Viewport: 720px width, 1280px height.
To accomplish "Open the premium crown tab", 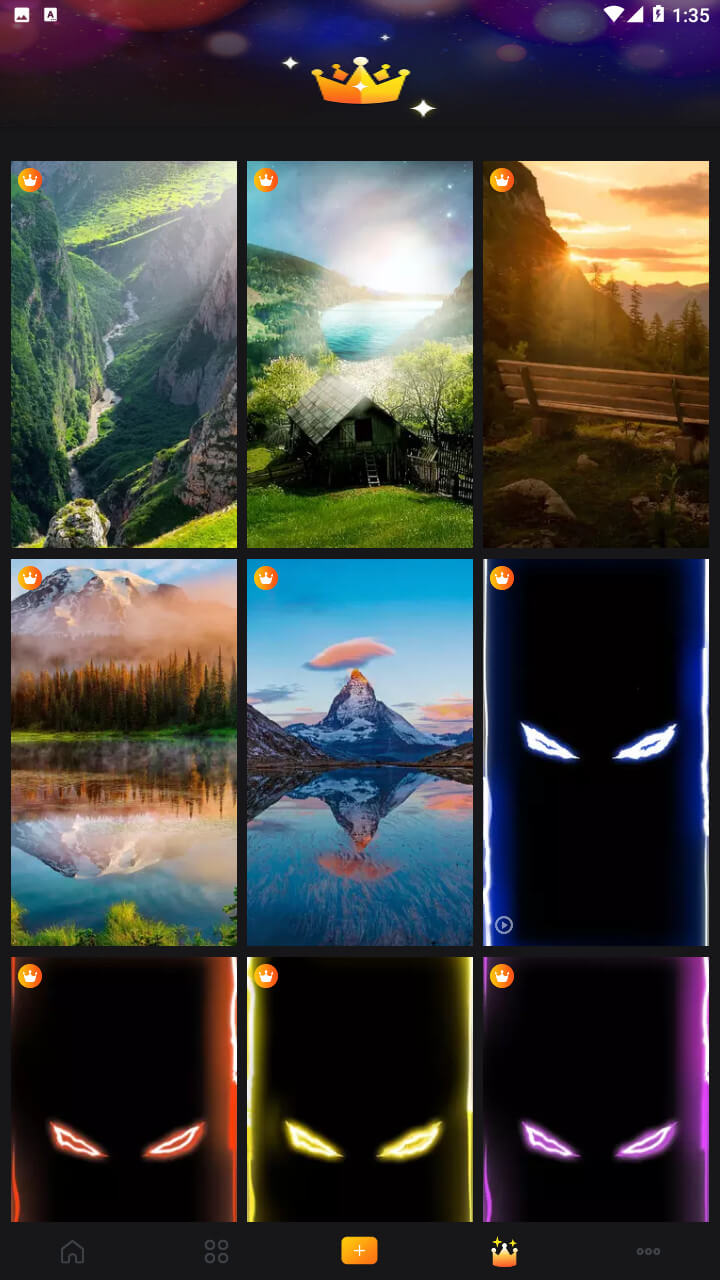I will 504,1251.
